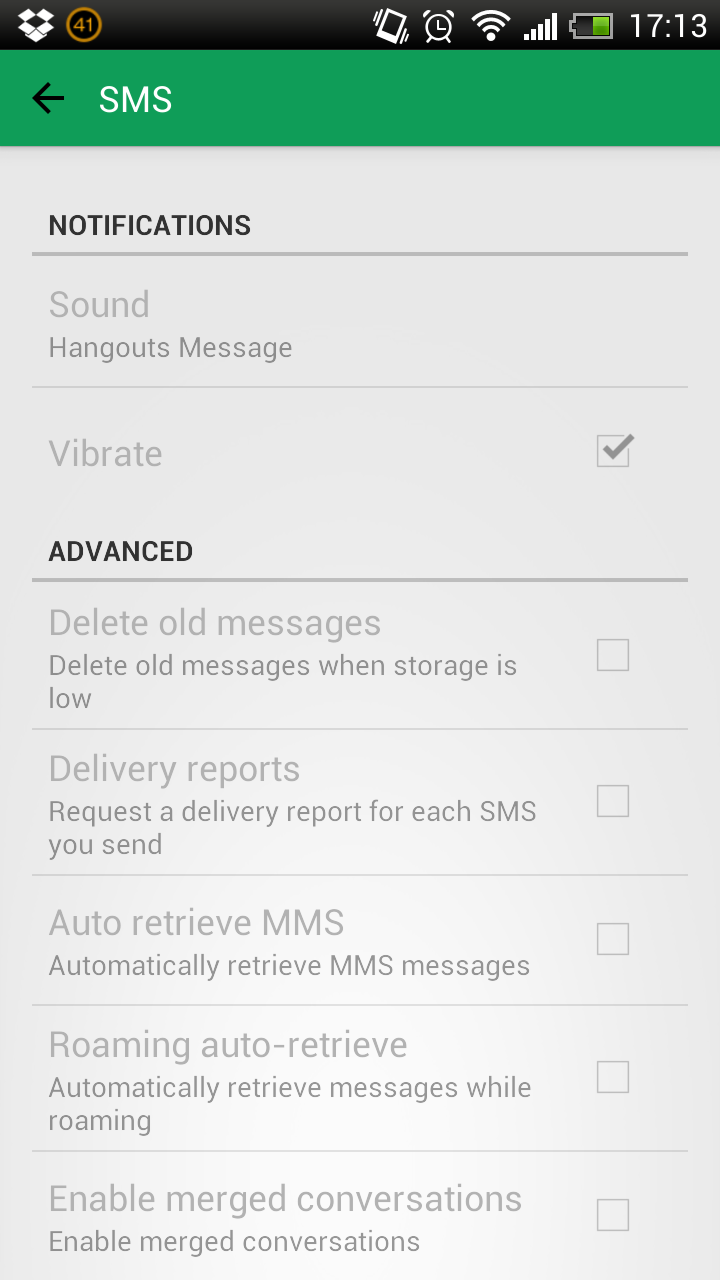
Task: Enable Delete old messages
Action: pos(613,656)
